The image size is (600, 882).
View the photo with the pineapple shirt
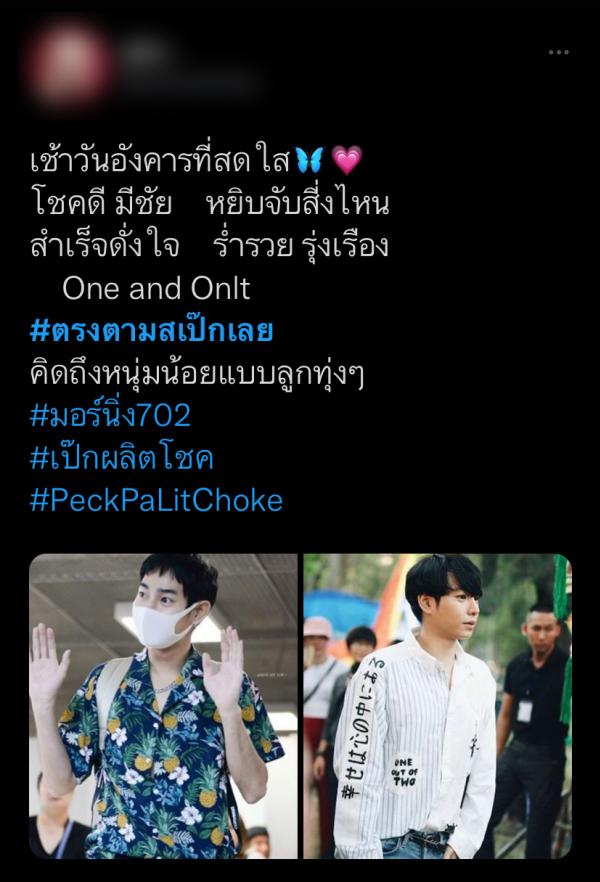[163, 705]
